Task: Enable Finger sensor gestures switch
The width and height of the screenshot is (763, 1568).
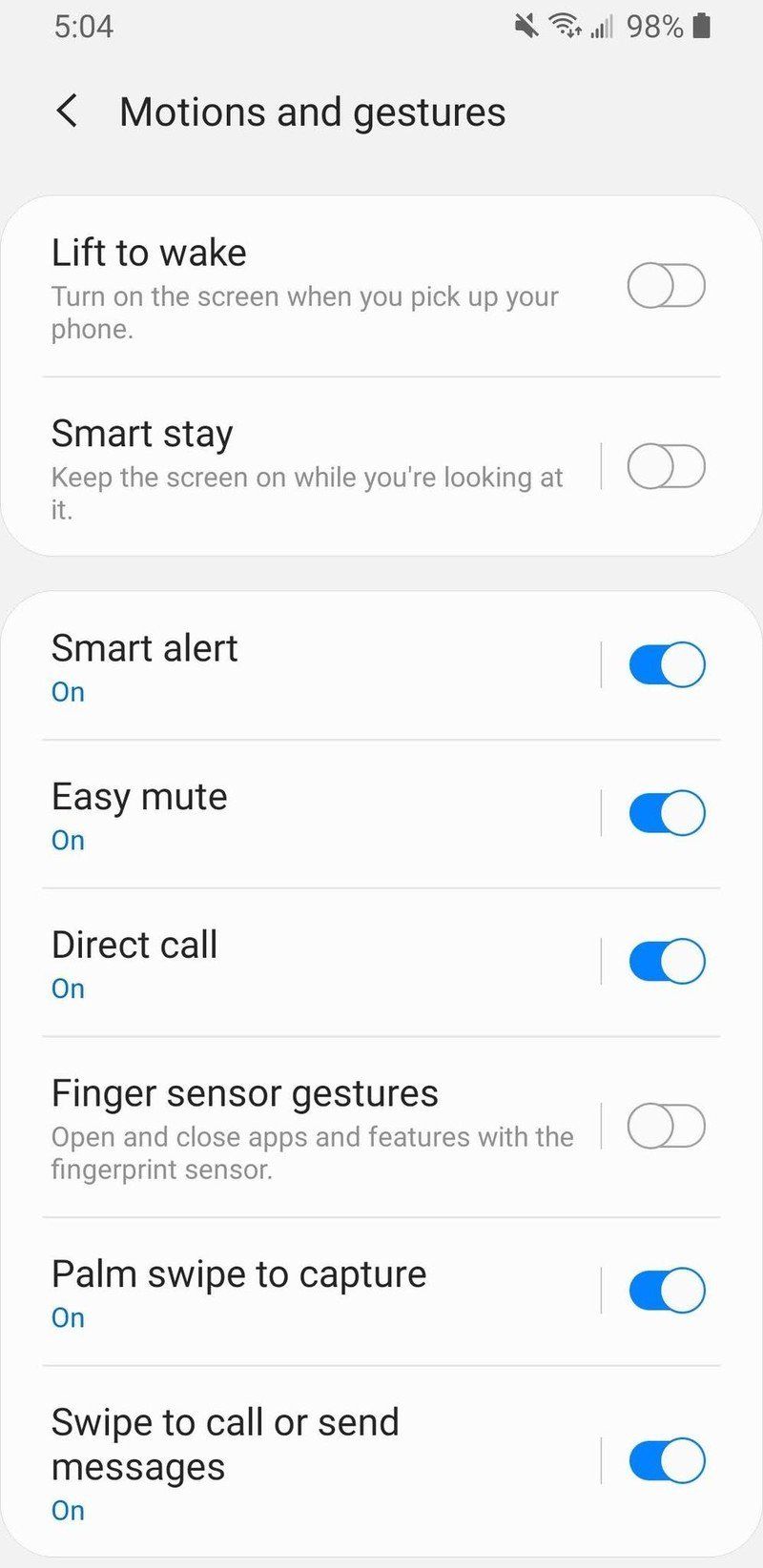Action: click(x=665, y=1126)
